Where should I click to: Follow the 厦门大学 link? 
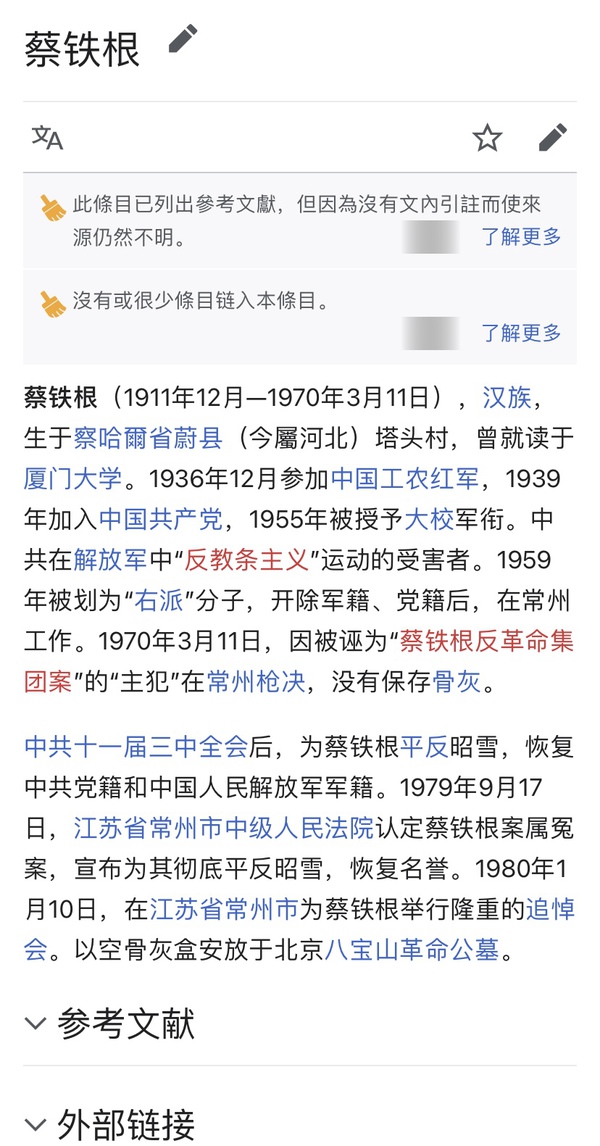[x=73, y=478]
